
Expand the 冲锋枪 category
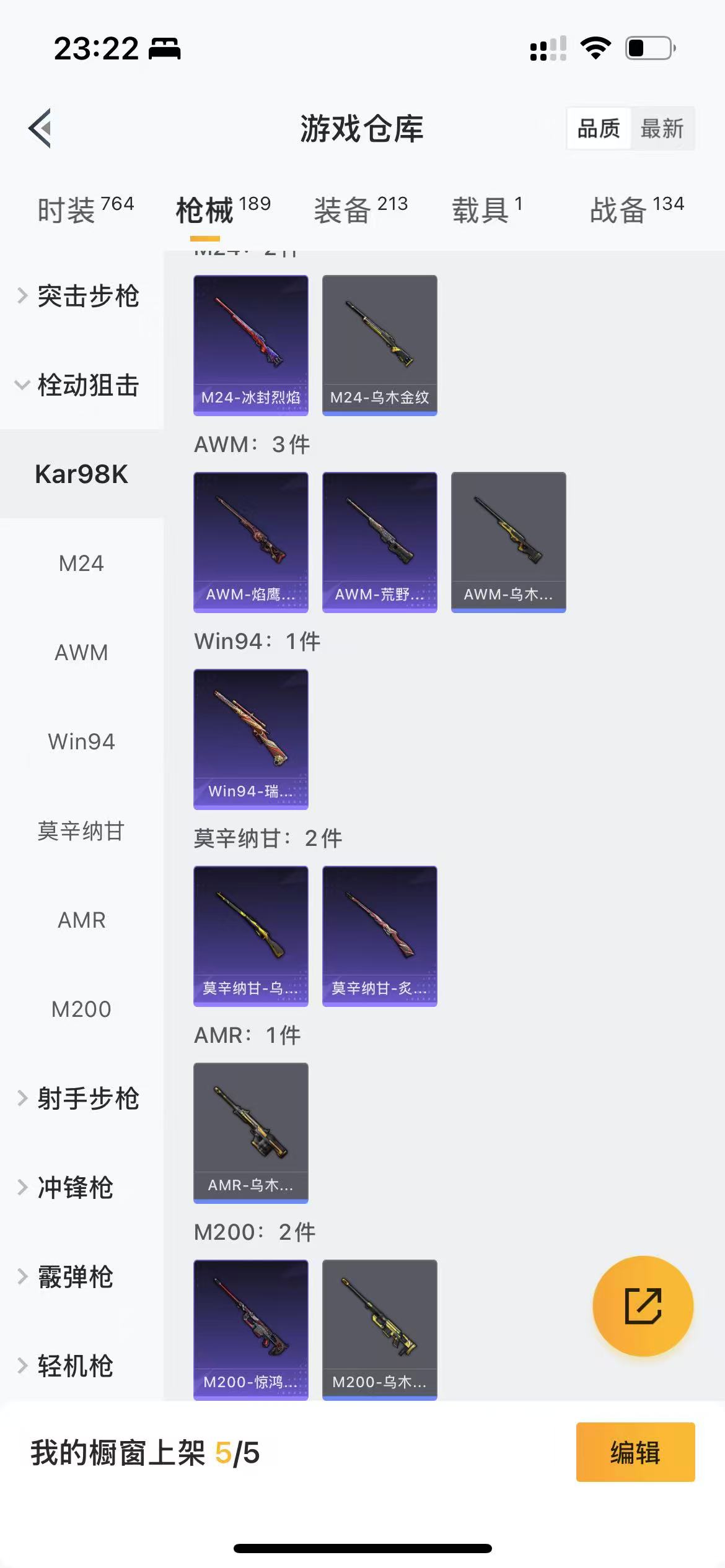(x=74, y=1188)
